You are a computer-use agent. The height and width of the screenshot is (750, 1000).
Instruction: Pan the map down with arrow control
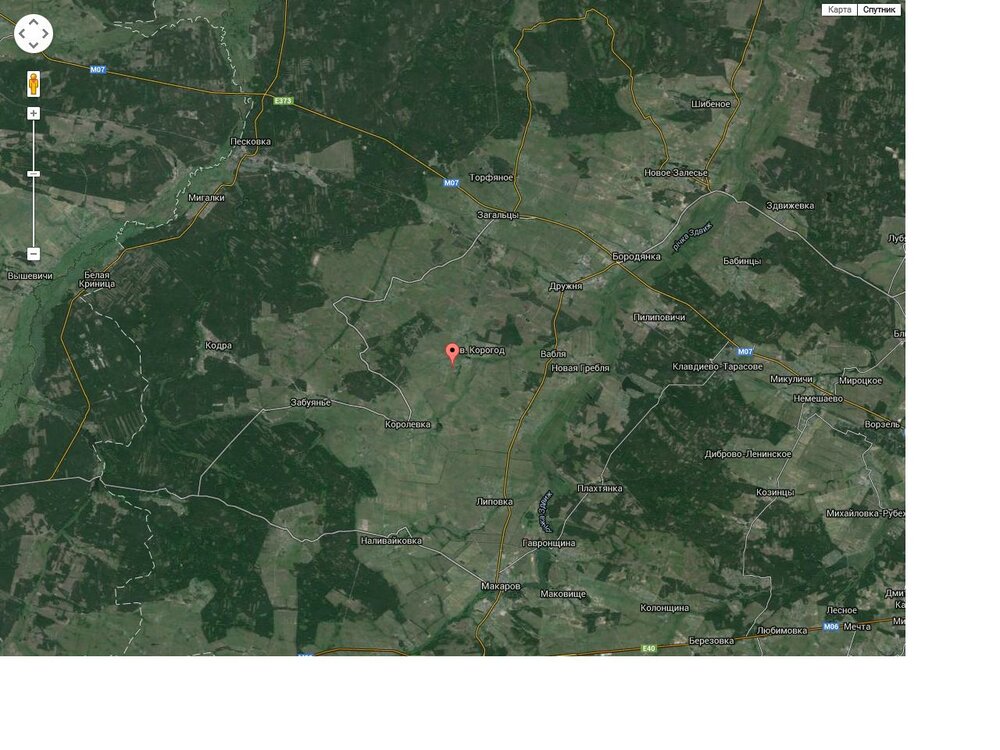coord(33,45)
